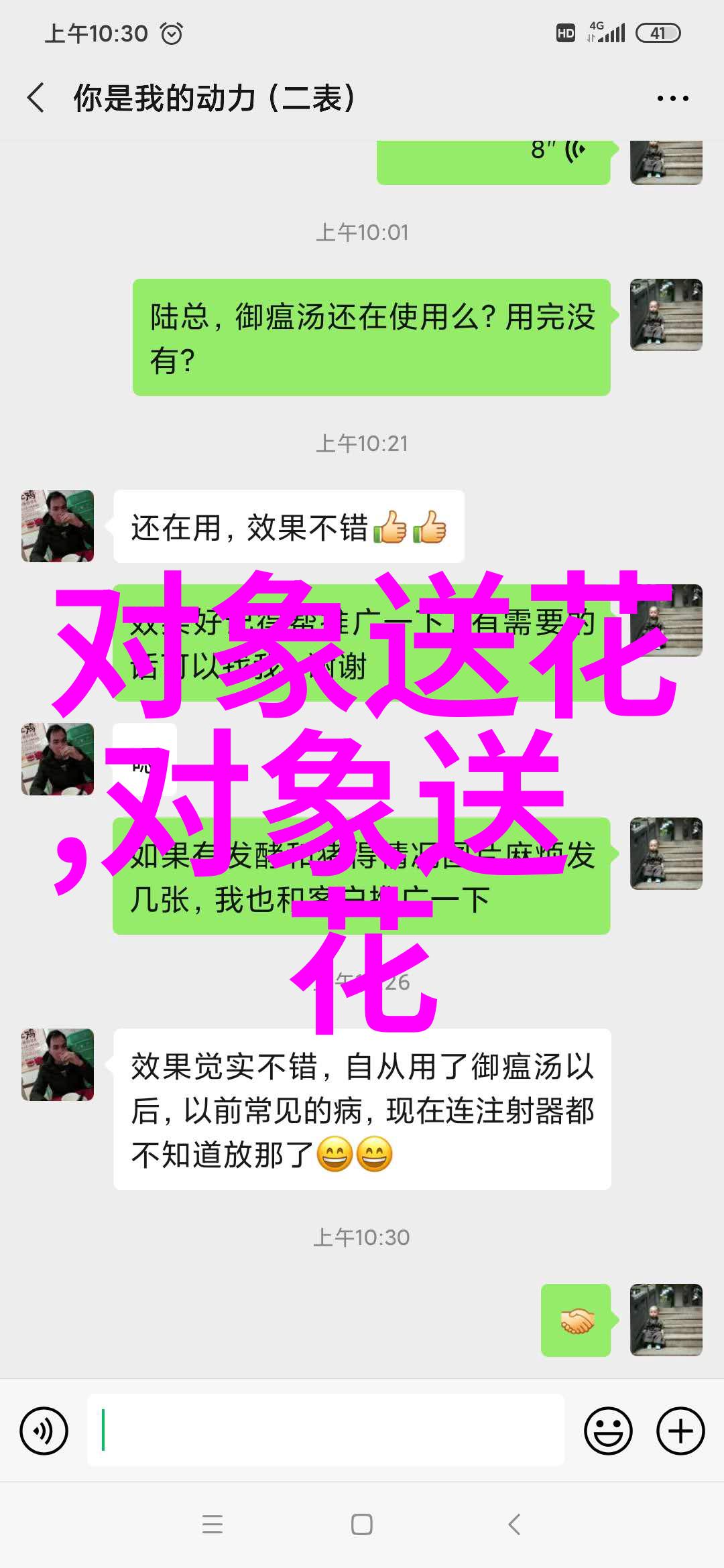724x1568 pixels.
Task: Open the chat info overflow menu
Action: click(672, 99)
